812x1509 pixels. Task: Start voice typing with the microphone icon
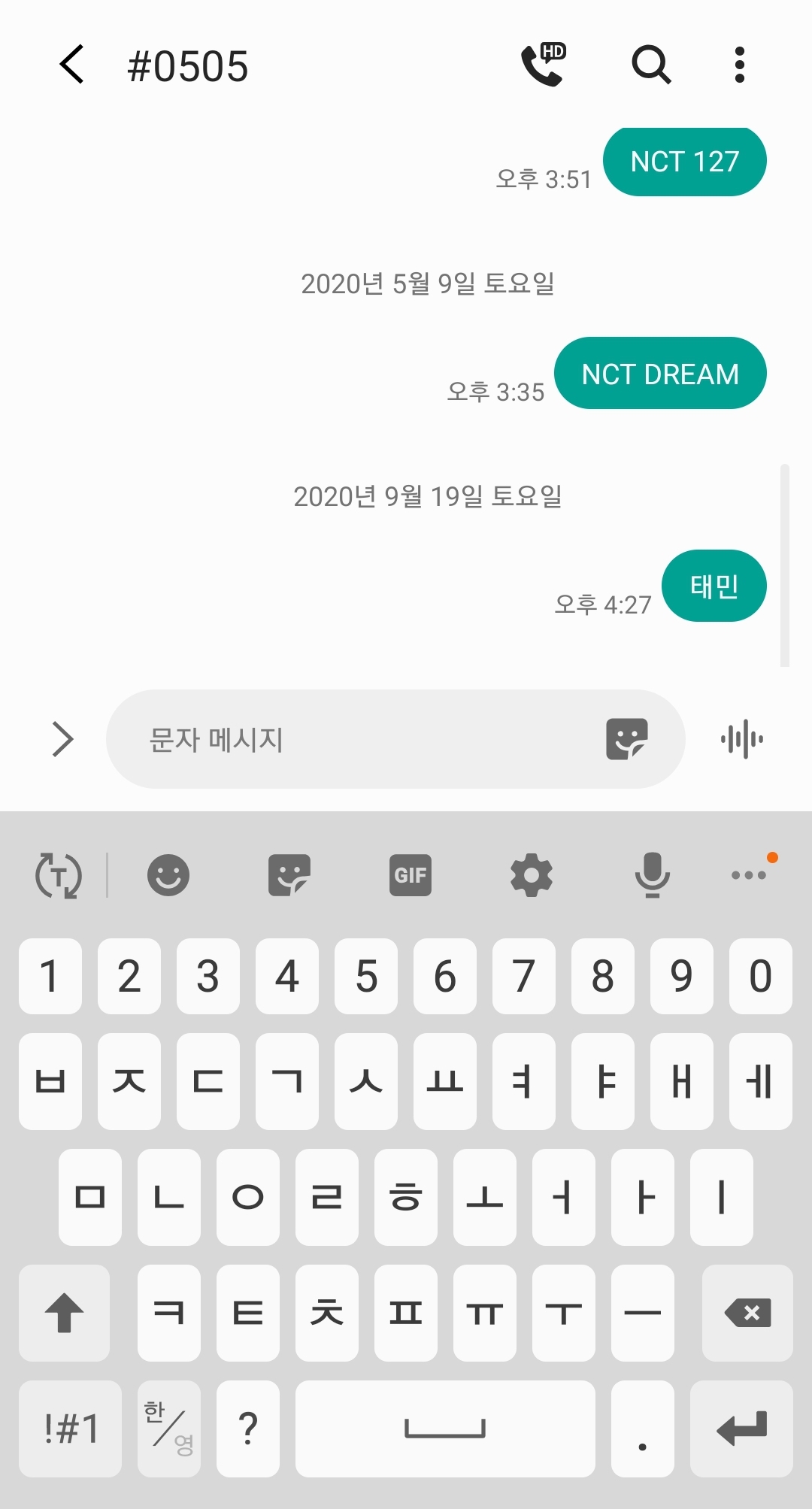click(651, 875)
